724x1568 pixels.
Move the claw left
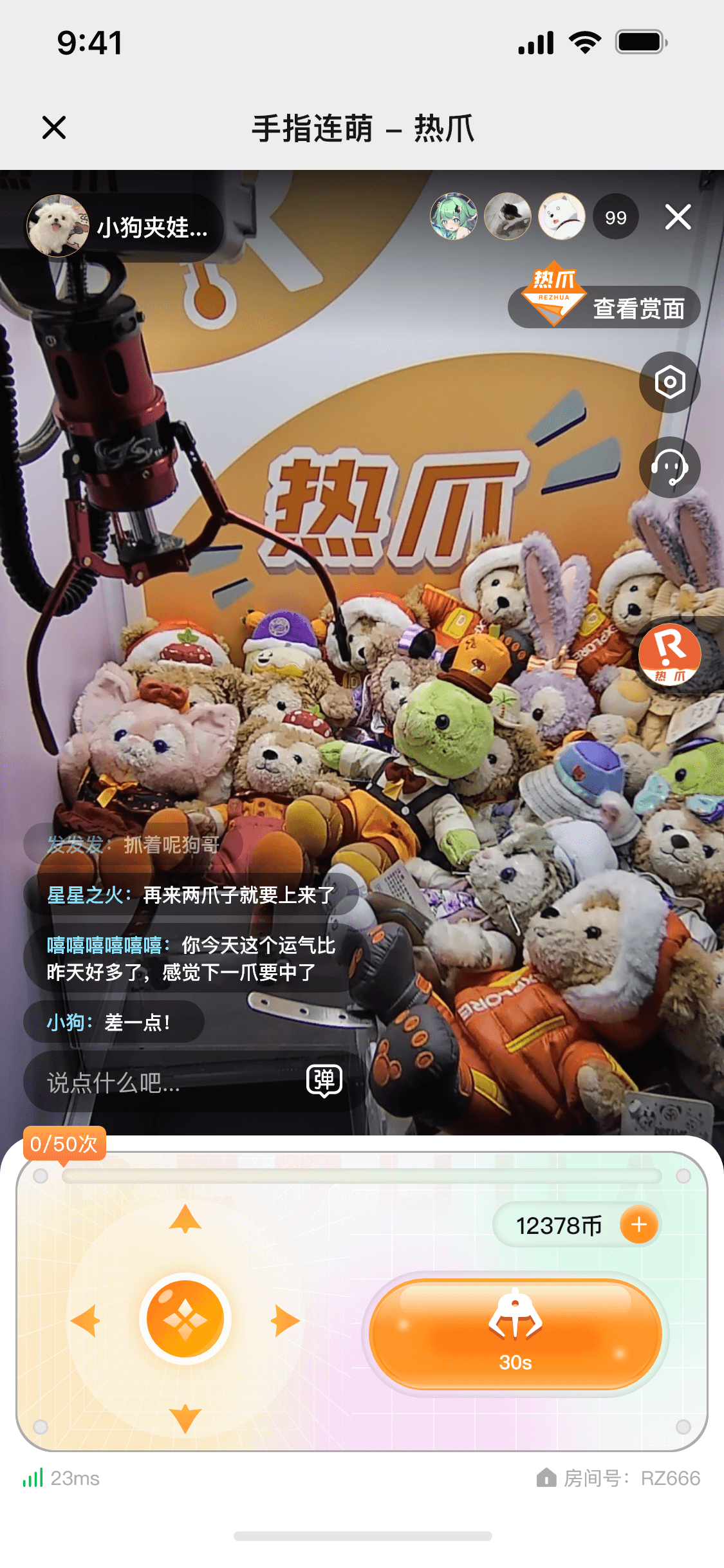(86, 1321)
